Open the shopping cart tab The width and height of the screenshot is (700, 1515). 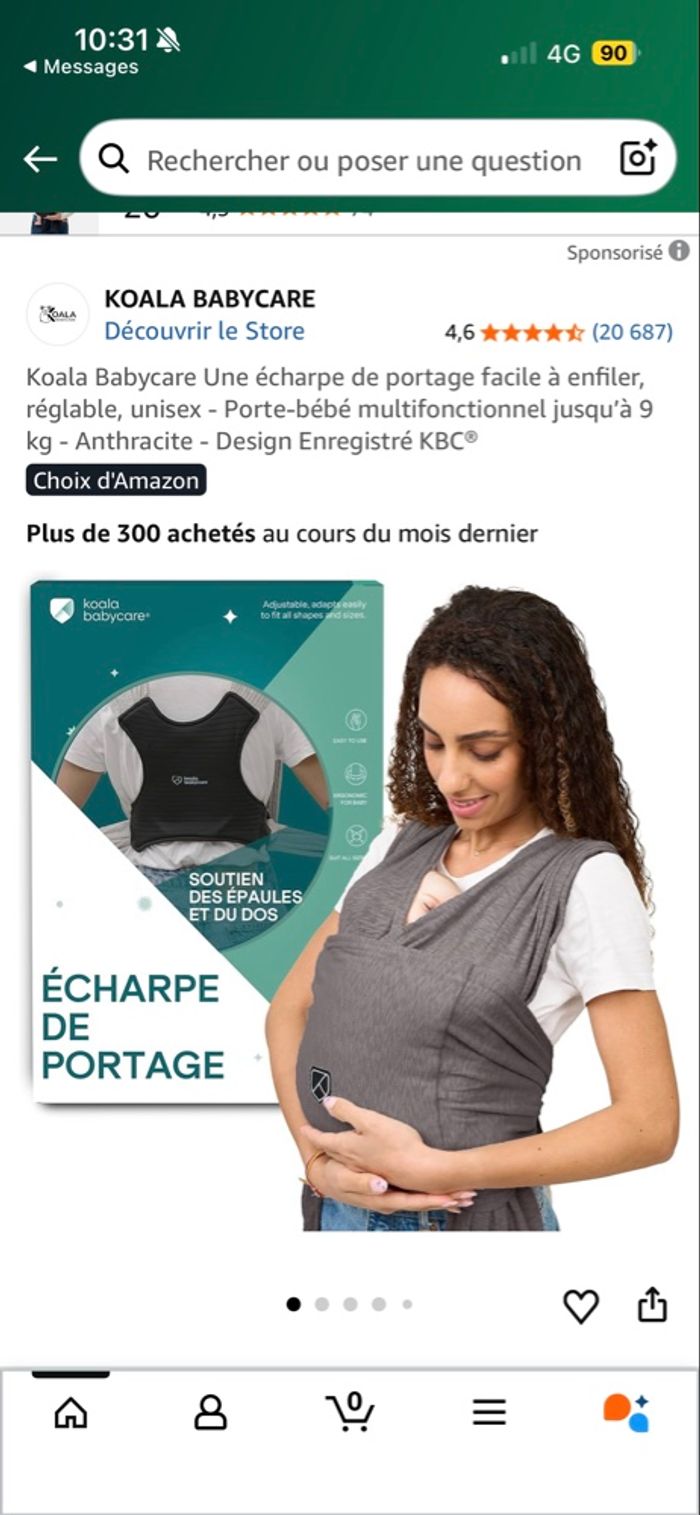(350, 1412)
